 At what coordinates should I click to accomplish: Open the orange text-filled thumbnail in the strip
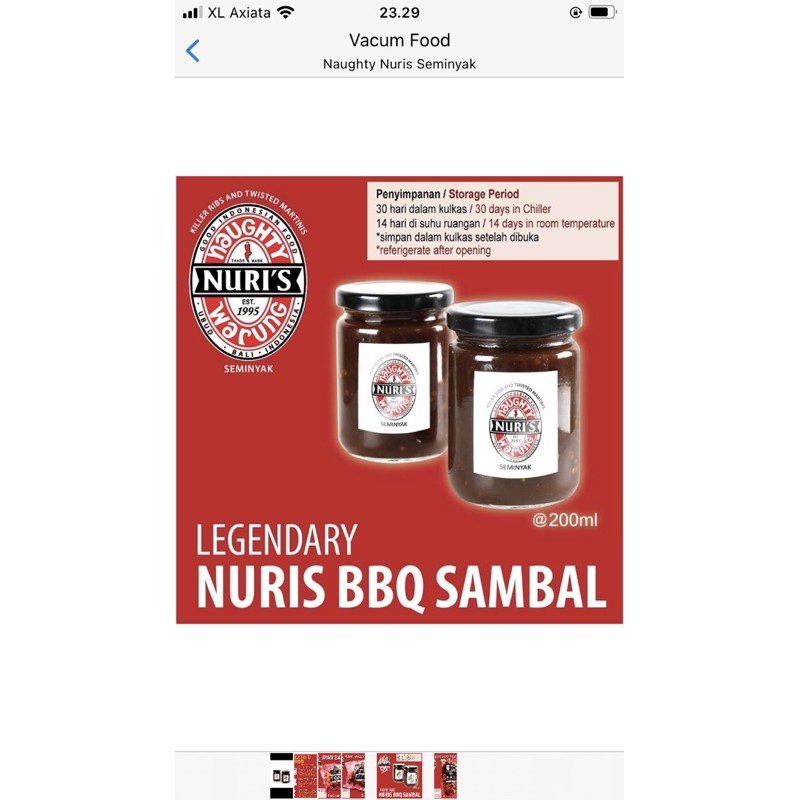(x=305, y=776)
